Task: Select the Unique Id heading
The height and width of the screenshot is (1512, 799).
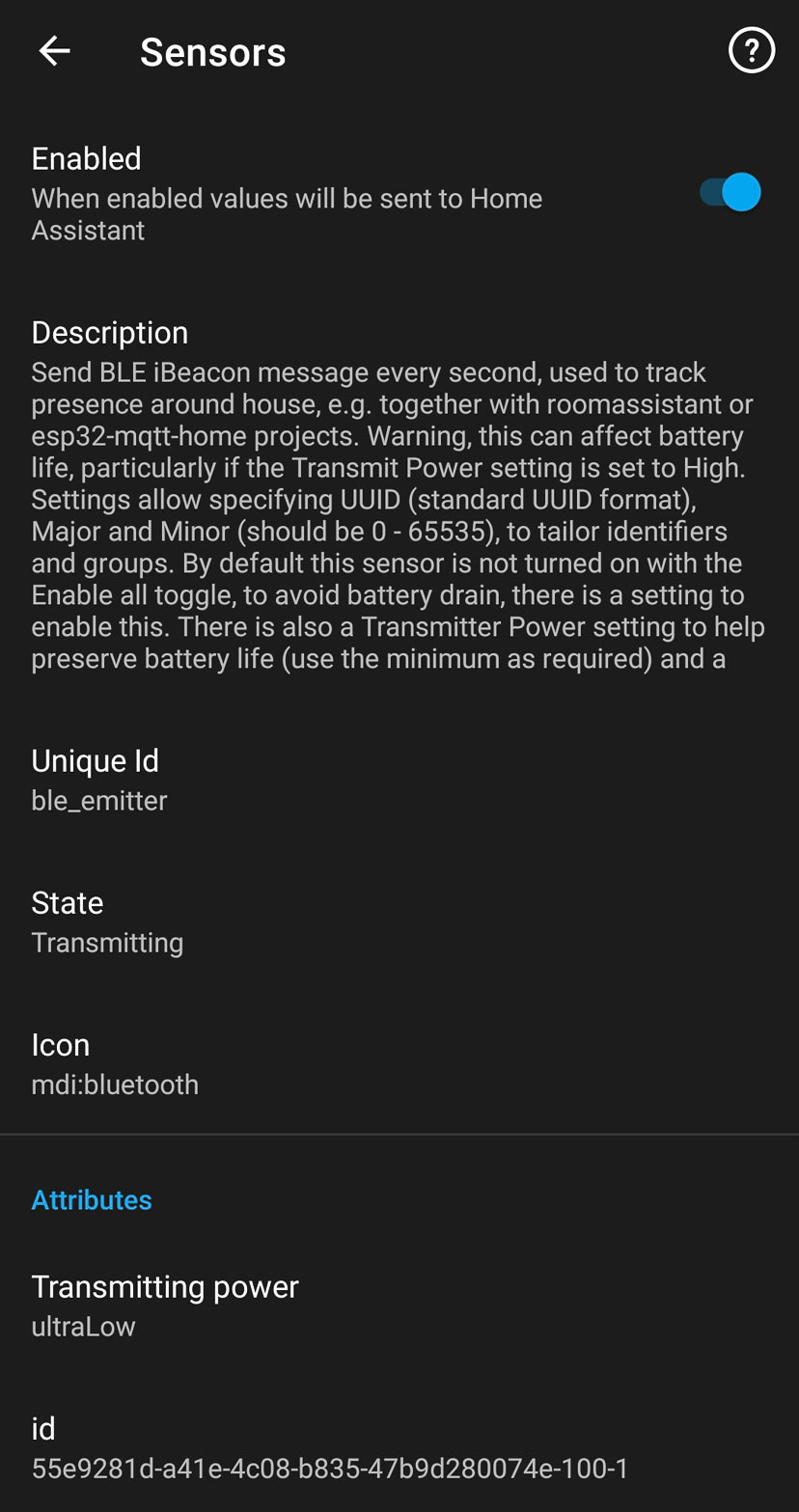Action: coord(95,760)
